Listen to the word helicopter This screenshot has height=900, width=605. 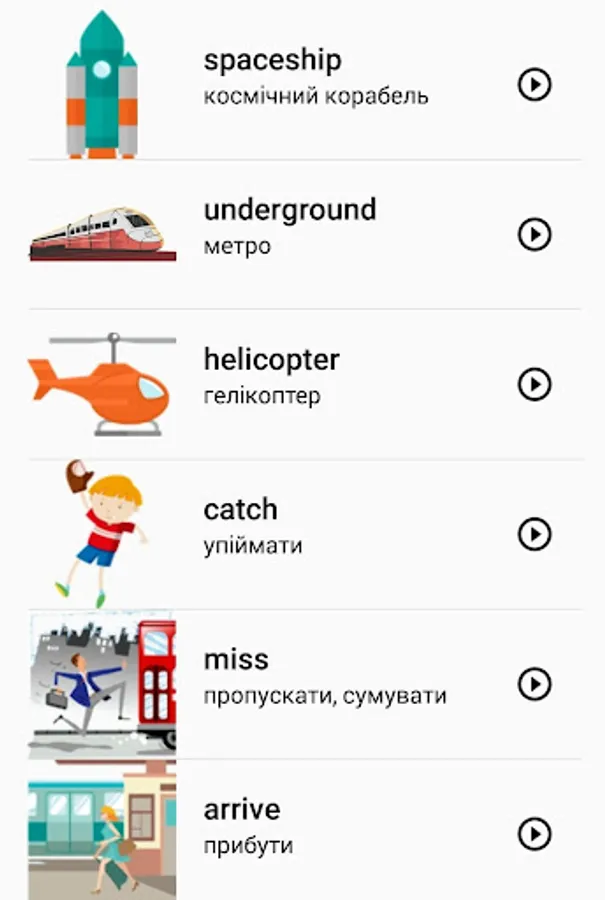tap(535, 384)
